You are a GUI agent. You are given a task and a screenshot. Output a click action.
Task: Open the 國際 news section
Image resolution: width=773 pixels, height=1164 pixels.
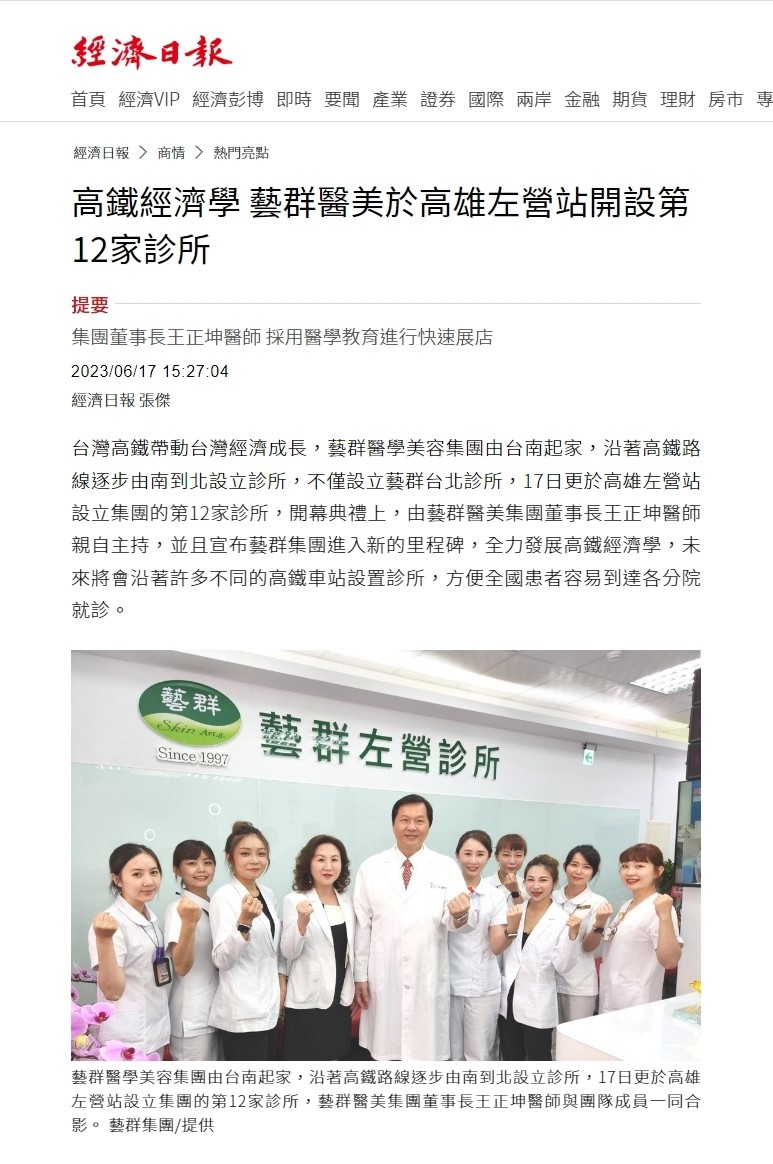point(486,99)
